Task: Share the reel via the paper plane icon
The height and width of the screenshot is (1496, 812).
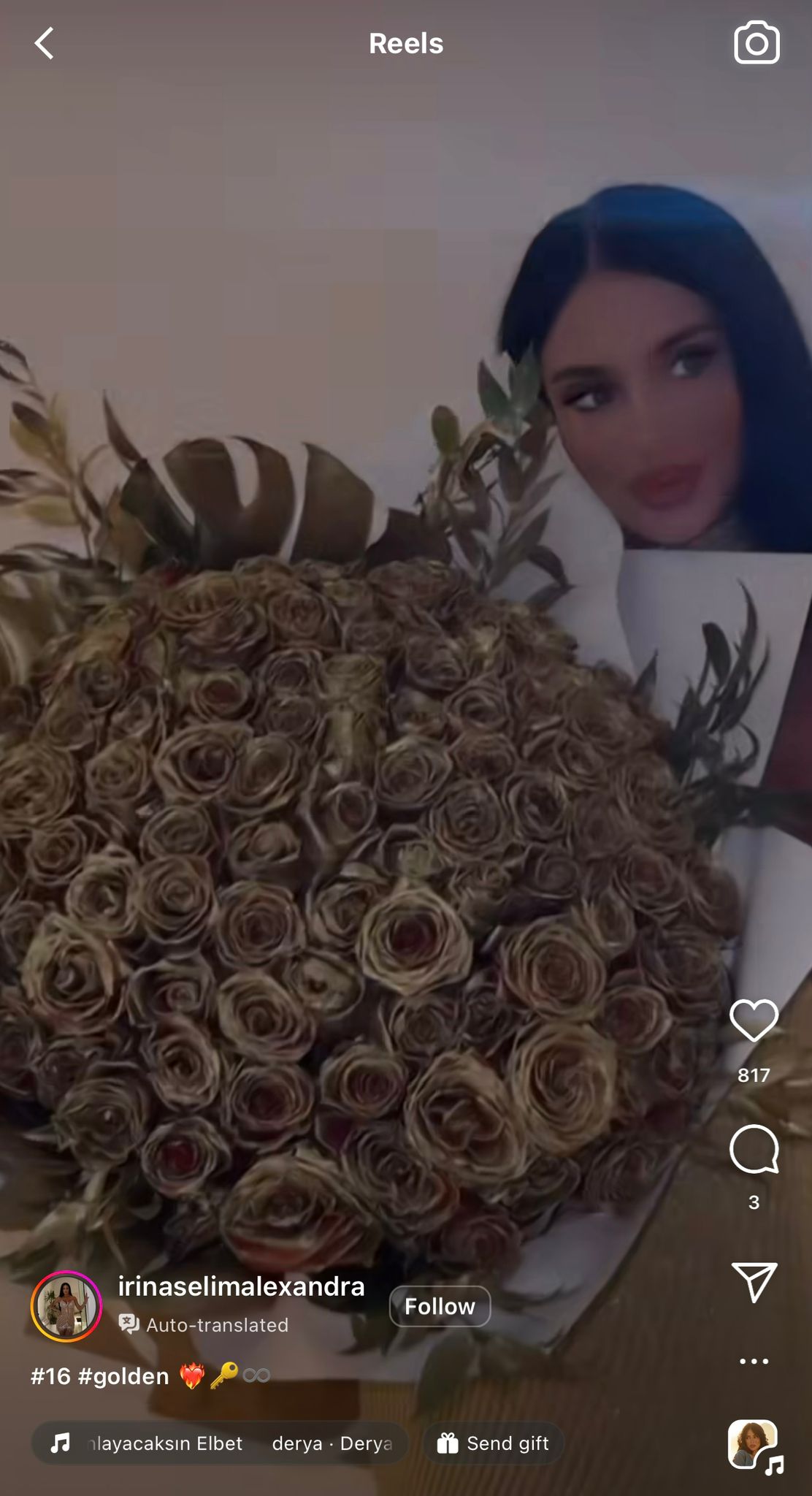Action: 754,1282
